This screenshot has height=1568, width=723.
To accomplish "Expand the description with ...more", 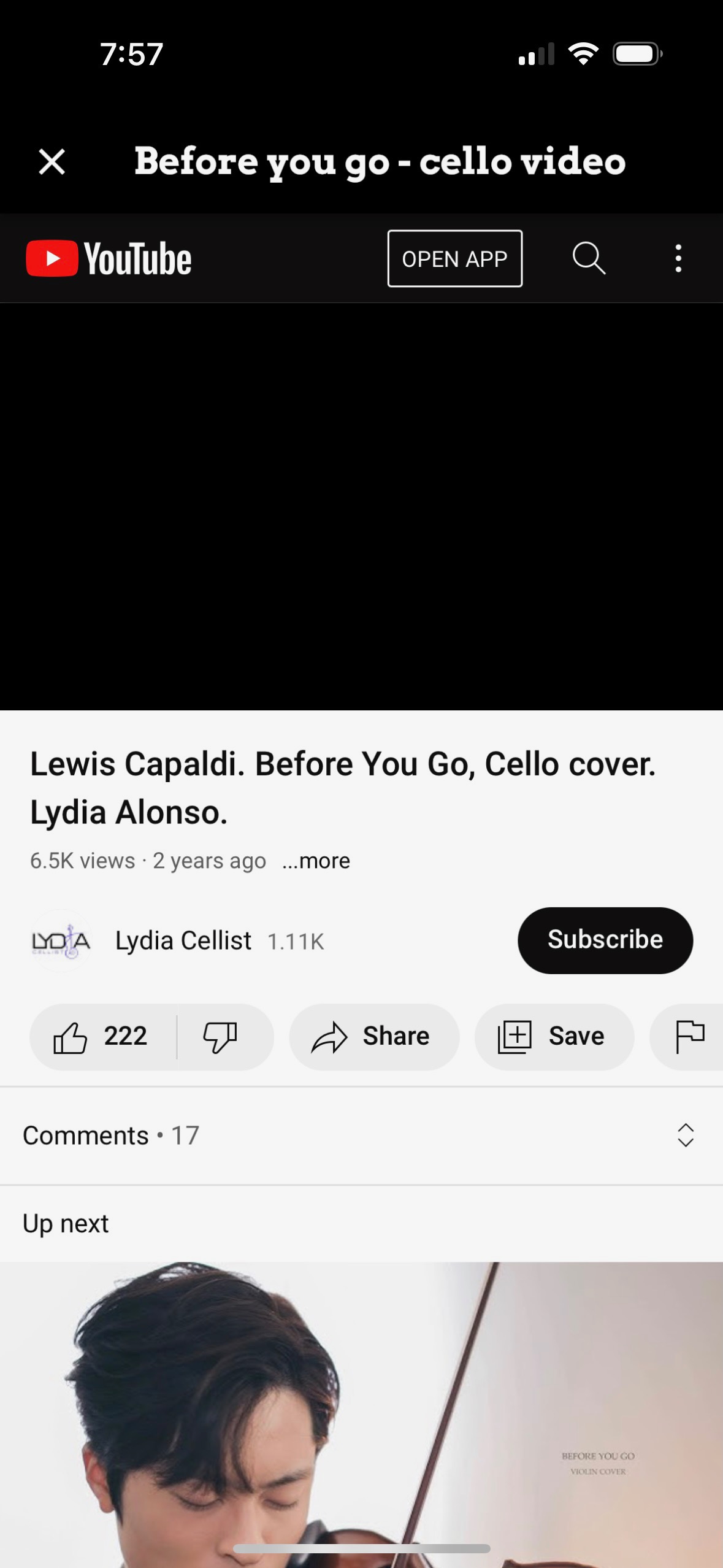I will click(316, 861).
